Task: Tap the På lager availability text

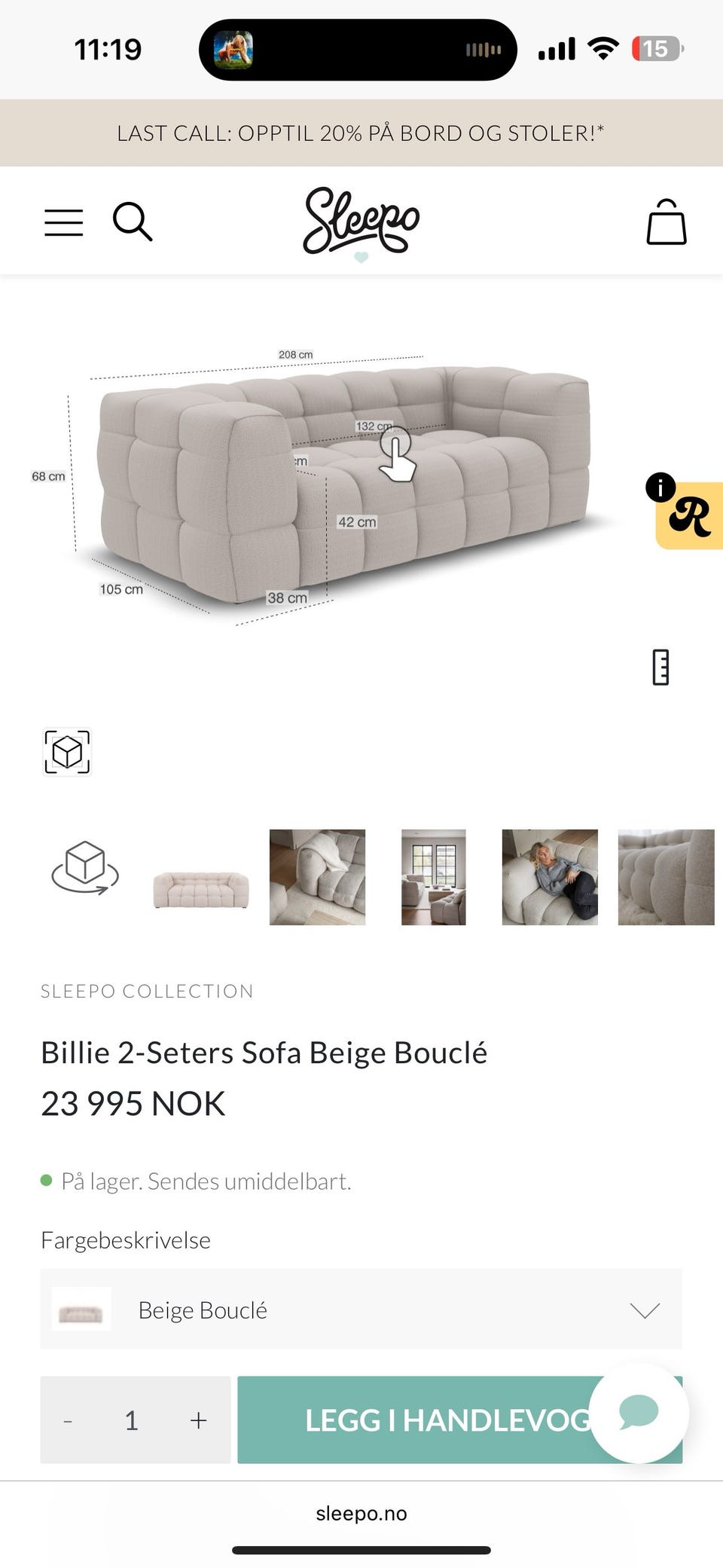Action: 207,1181
